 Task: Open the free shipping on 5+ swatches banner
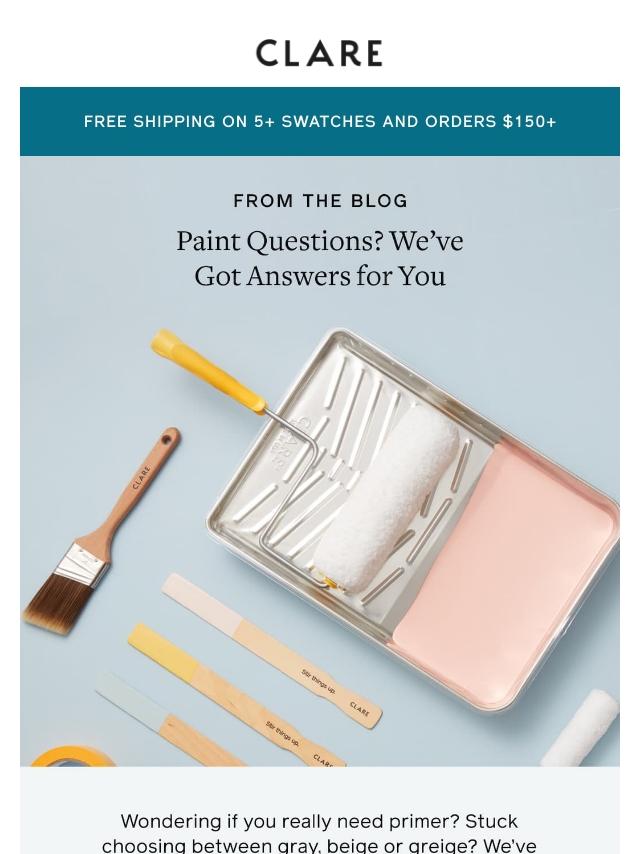point(320,121)
